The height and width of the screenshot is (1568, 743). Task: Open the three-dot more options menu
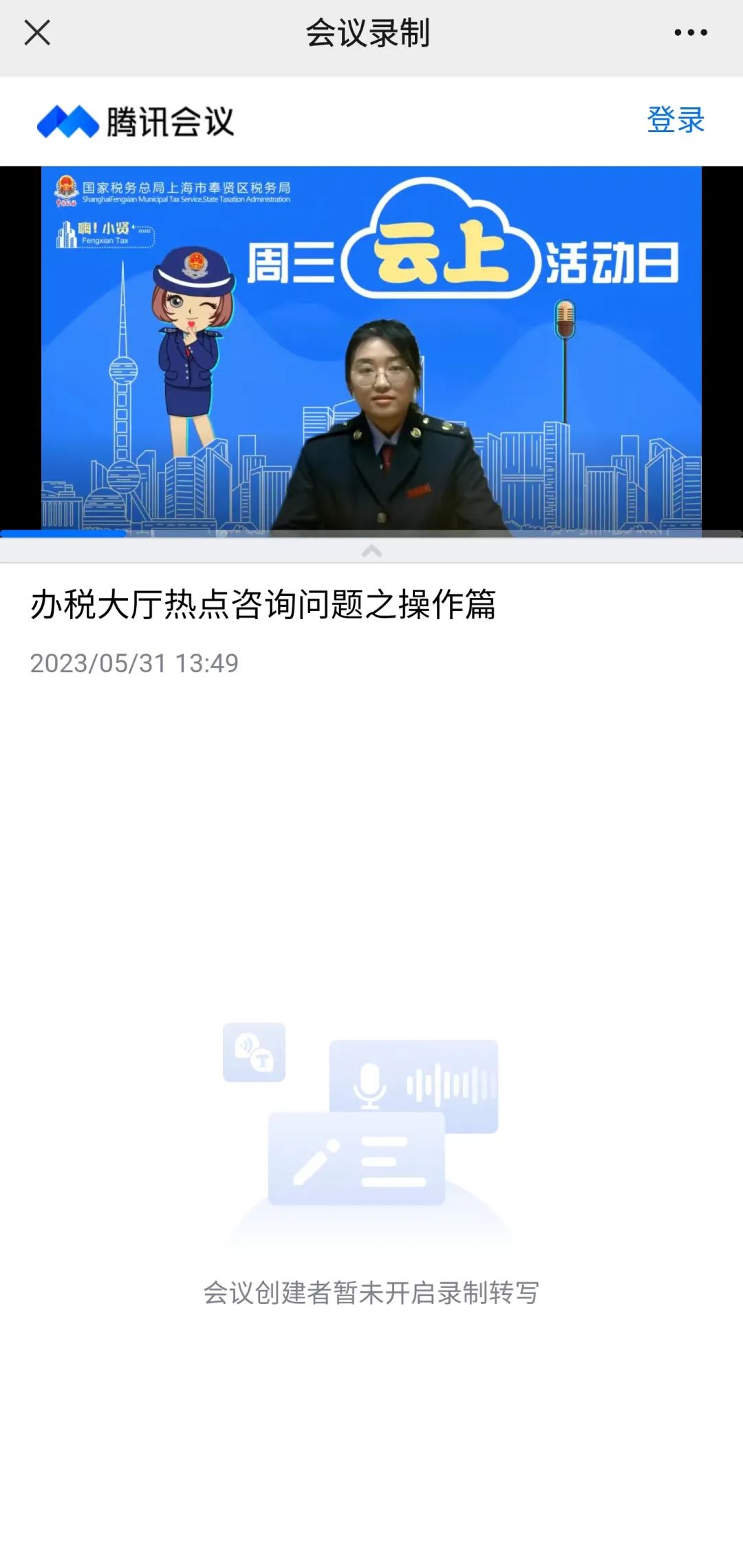(690, 32)
